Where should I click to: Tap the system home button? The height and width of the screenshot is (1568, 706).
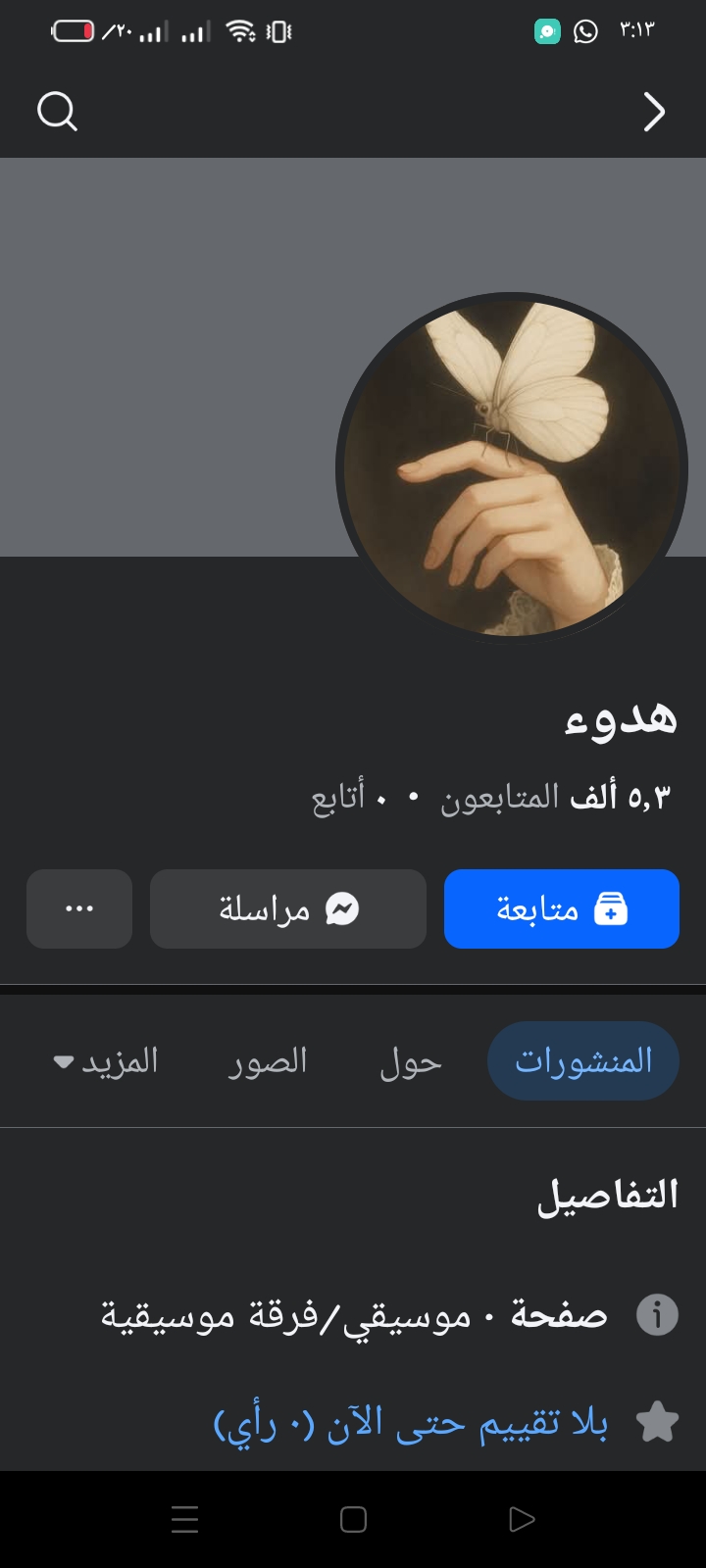click(x=353, y=1520)
